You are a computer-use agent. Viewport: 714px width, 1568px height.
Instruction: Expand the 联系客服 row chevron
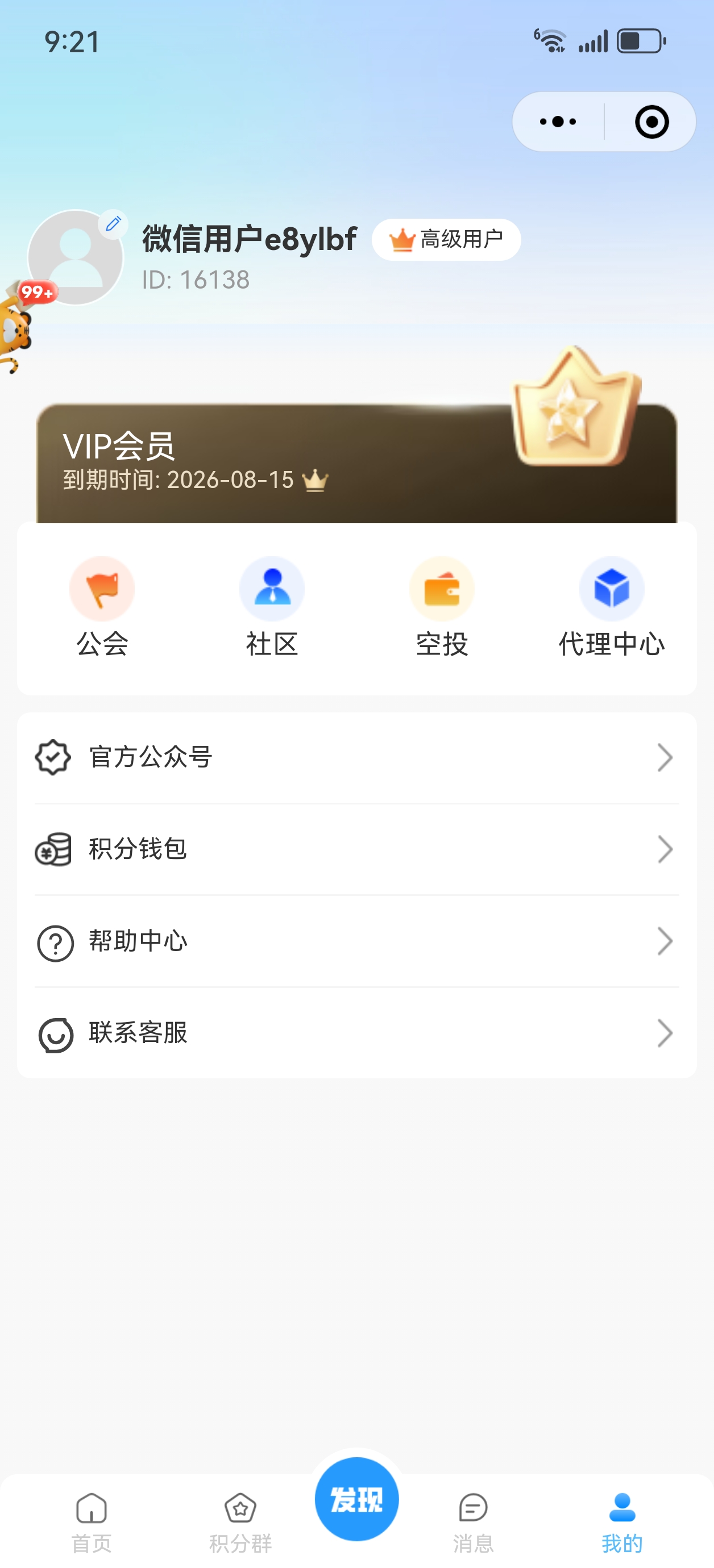[x=666, y=1032]
